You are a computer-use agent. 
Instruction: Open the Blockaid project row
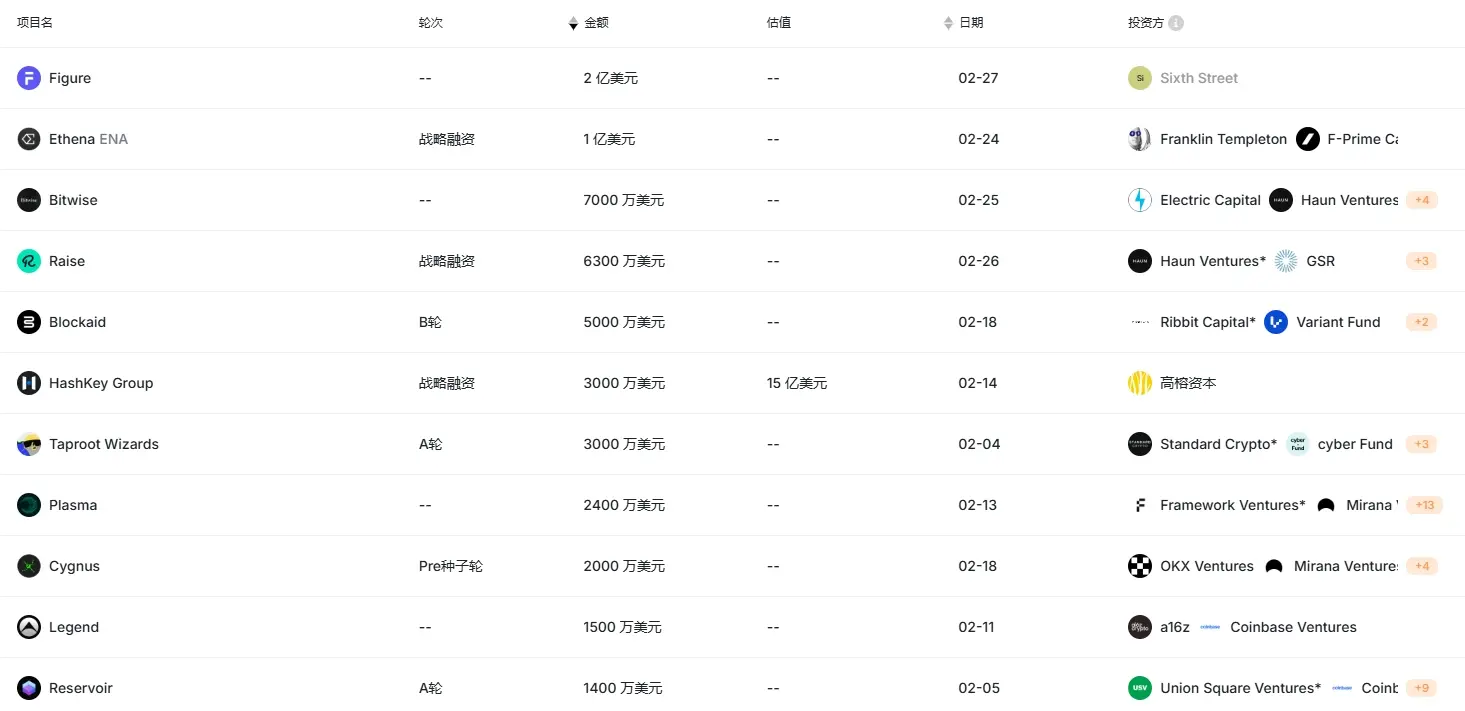point(77,322)
